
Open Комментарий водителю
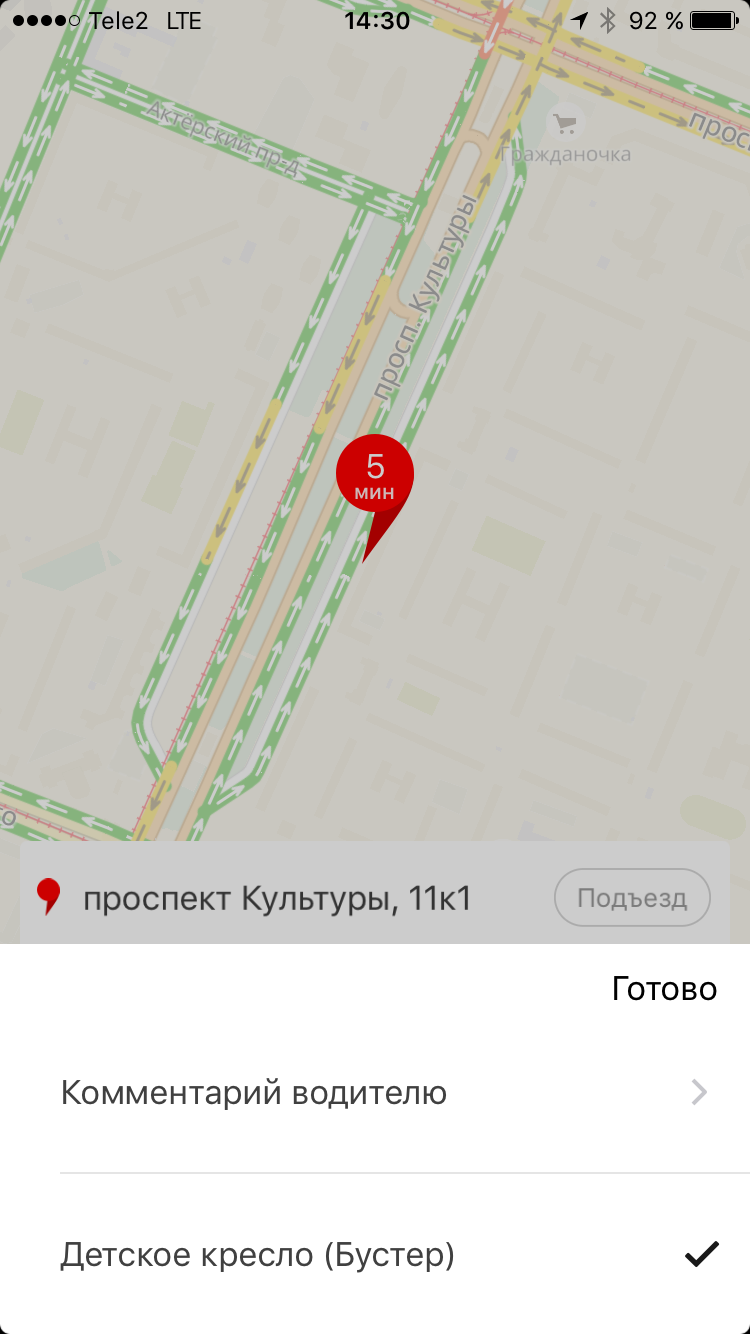point(384,1093)
